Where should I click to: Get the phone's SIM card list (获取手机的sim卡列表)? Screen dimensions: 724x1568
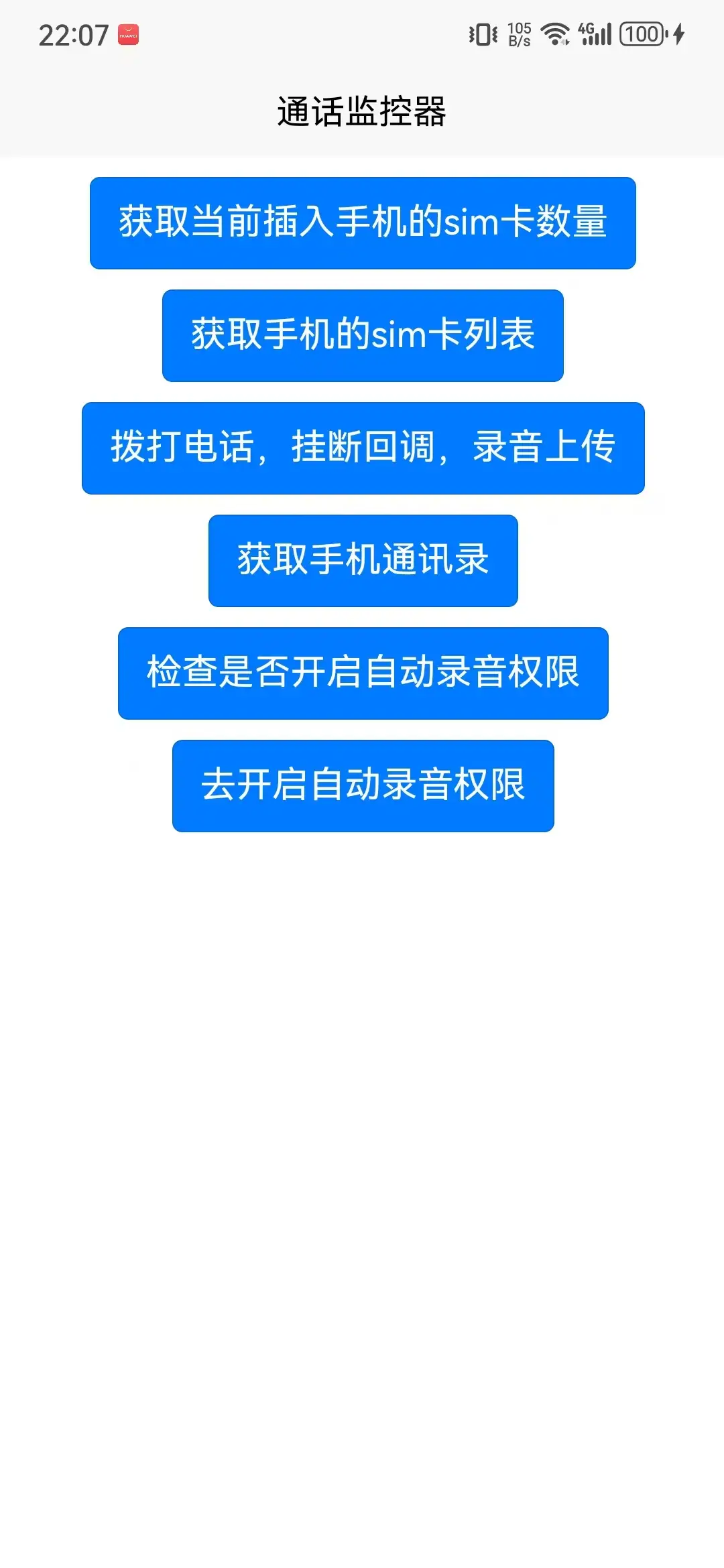click(x=363, y=336)
